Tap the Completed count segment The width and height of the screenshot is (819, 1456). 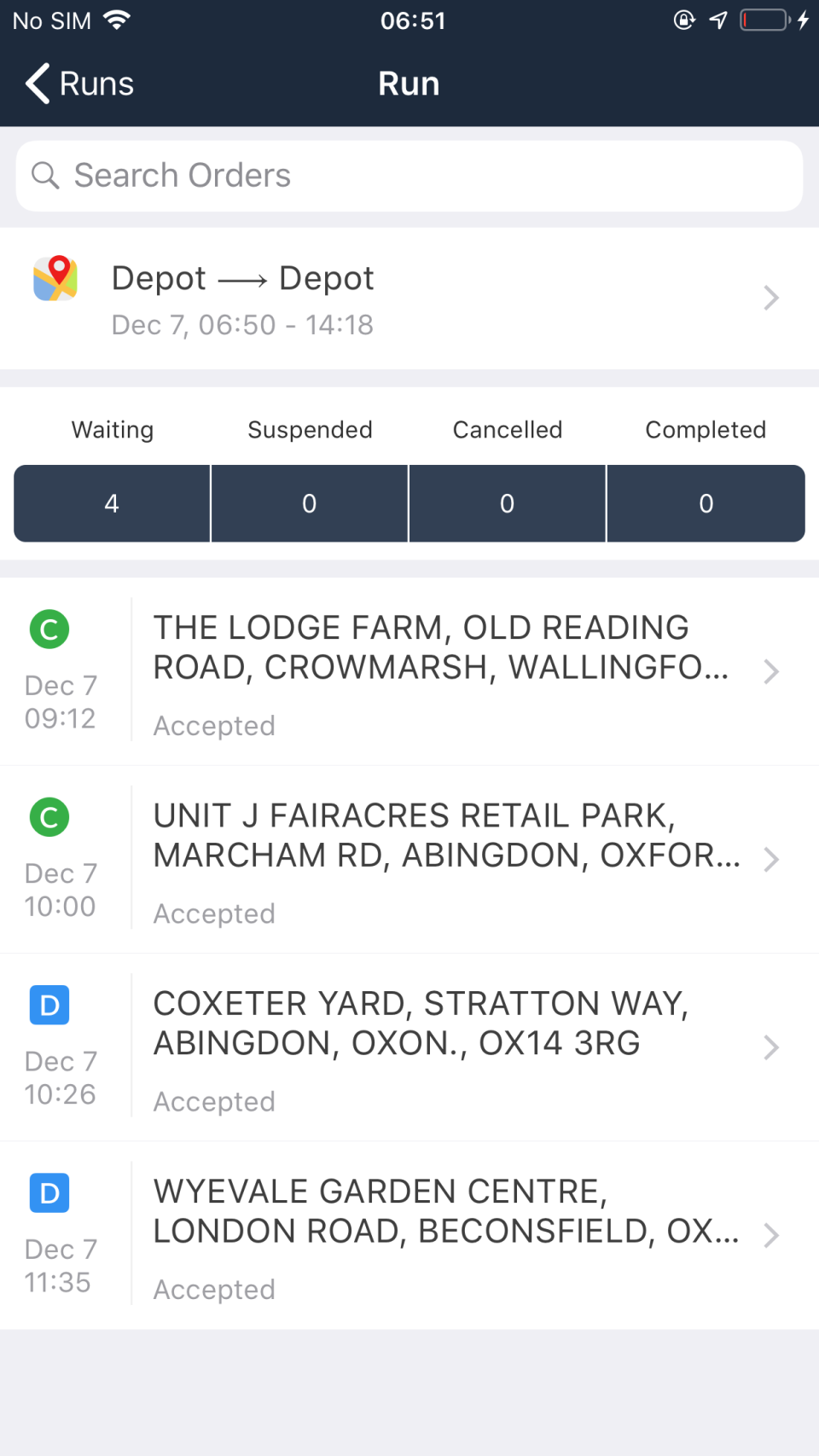point(706,503)
